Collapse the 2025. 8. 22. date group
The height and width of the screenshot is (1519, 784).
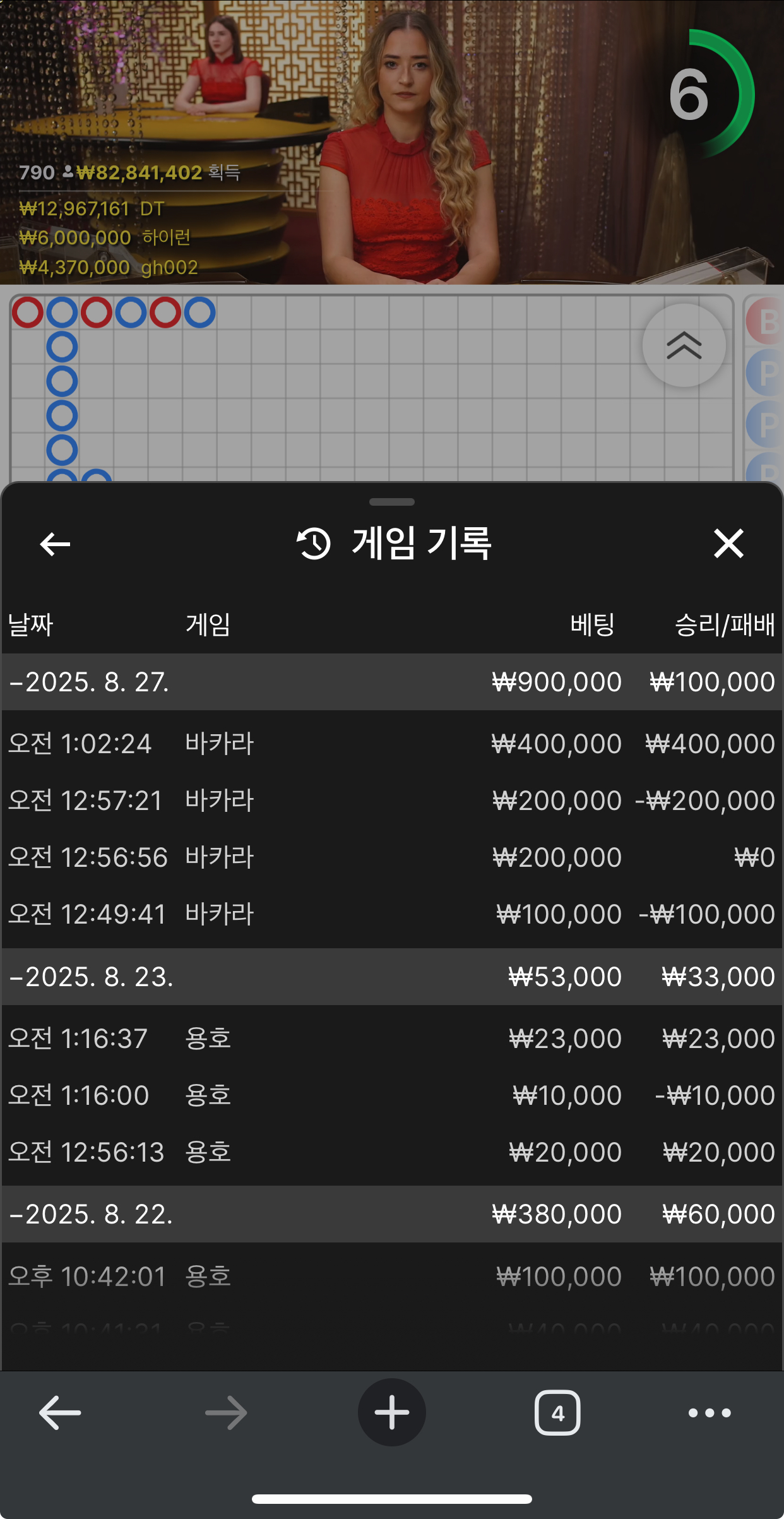(392, 1214)
